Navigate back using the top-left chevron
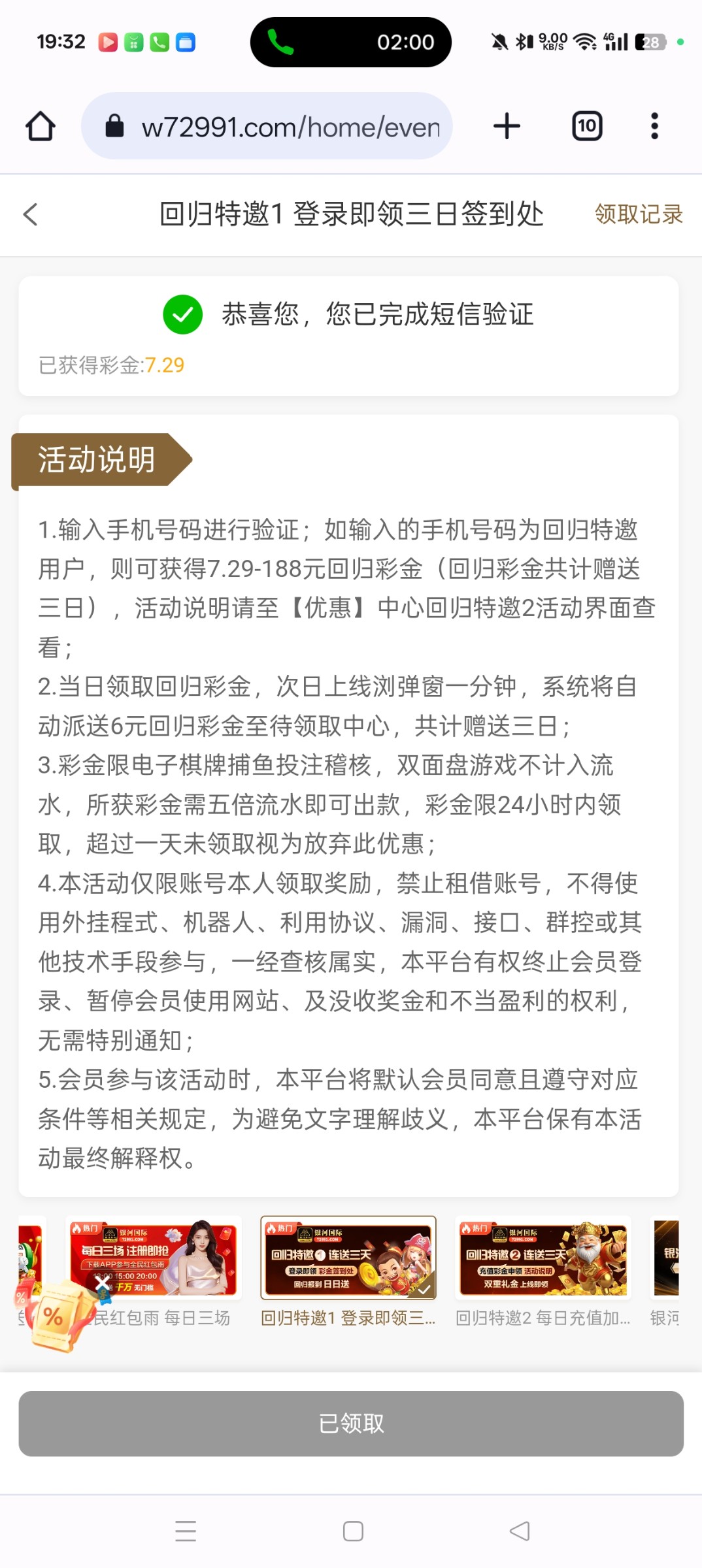 click(x=31, y=214)
